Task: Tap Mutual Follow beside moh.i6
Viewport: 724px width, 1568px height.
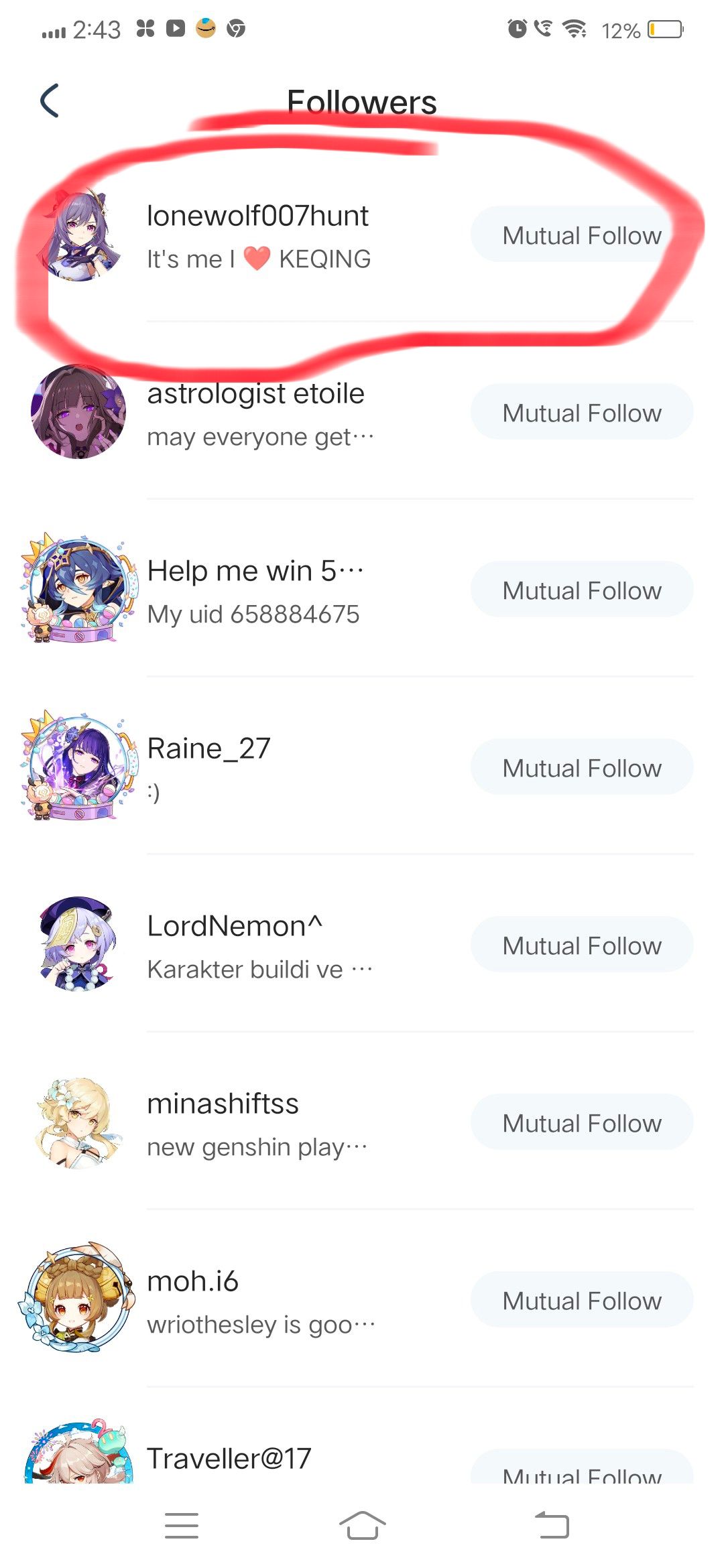Action: [x=581, y=1301]
